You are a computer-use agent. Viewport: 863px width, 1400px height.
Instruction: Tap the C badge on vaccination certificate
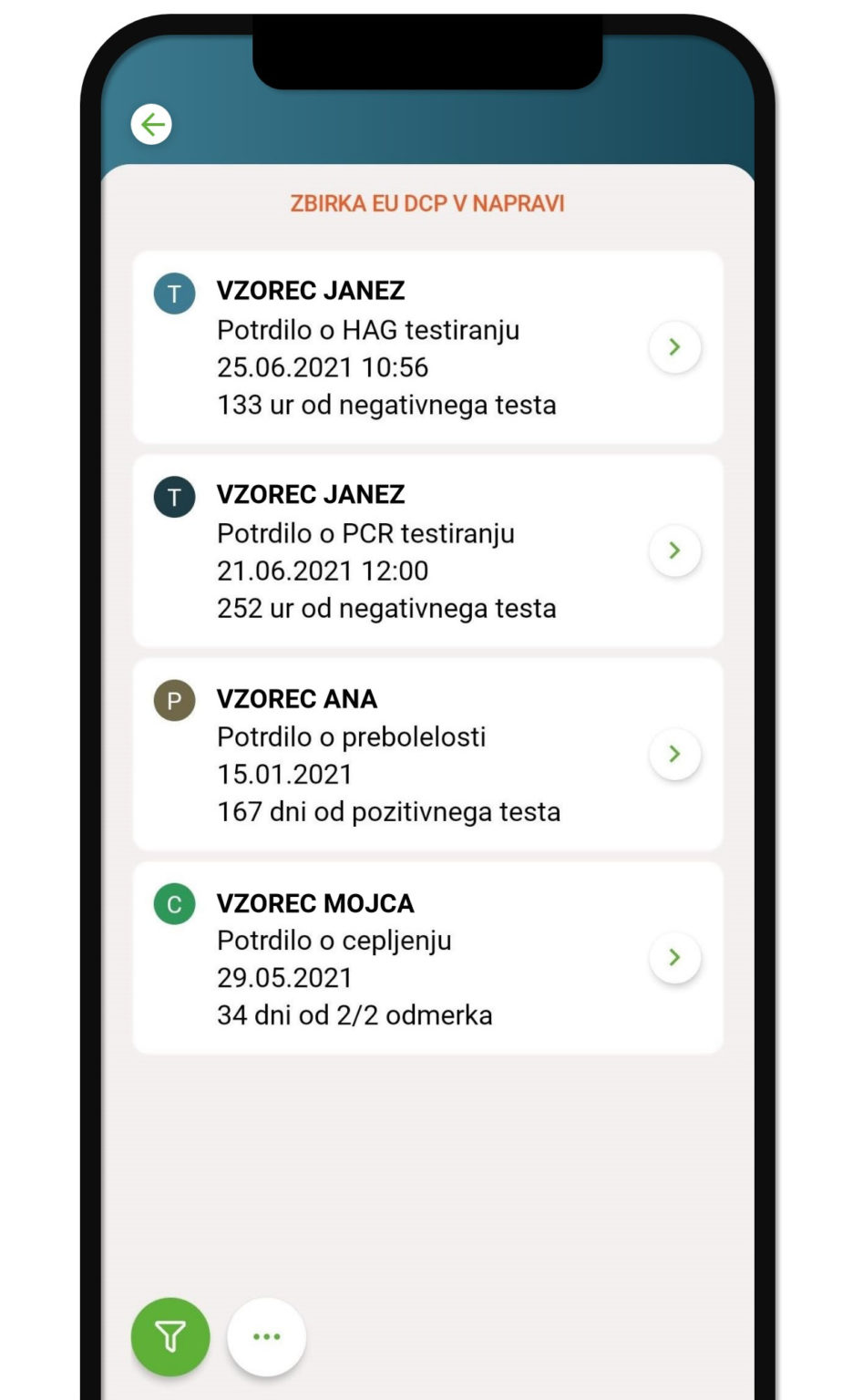(x=174, y=904)
